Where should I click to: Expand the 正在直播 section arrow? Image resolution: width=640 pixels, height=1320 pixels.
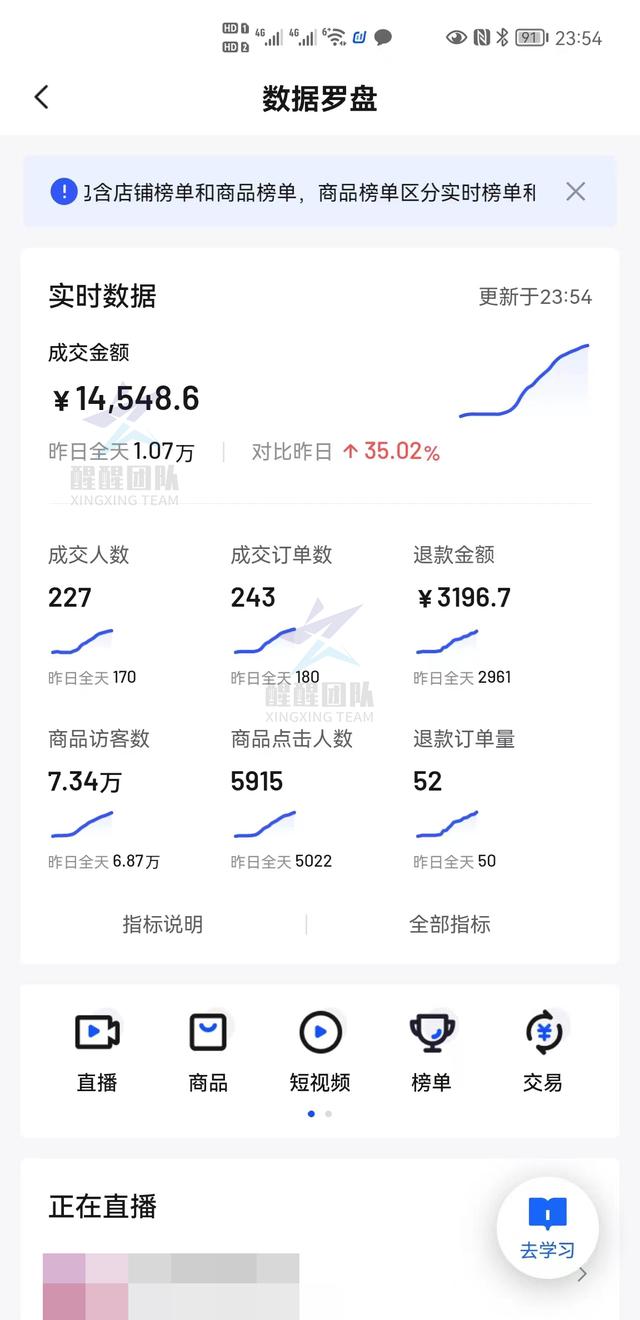point(583,1274)
